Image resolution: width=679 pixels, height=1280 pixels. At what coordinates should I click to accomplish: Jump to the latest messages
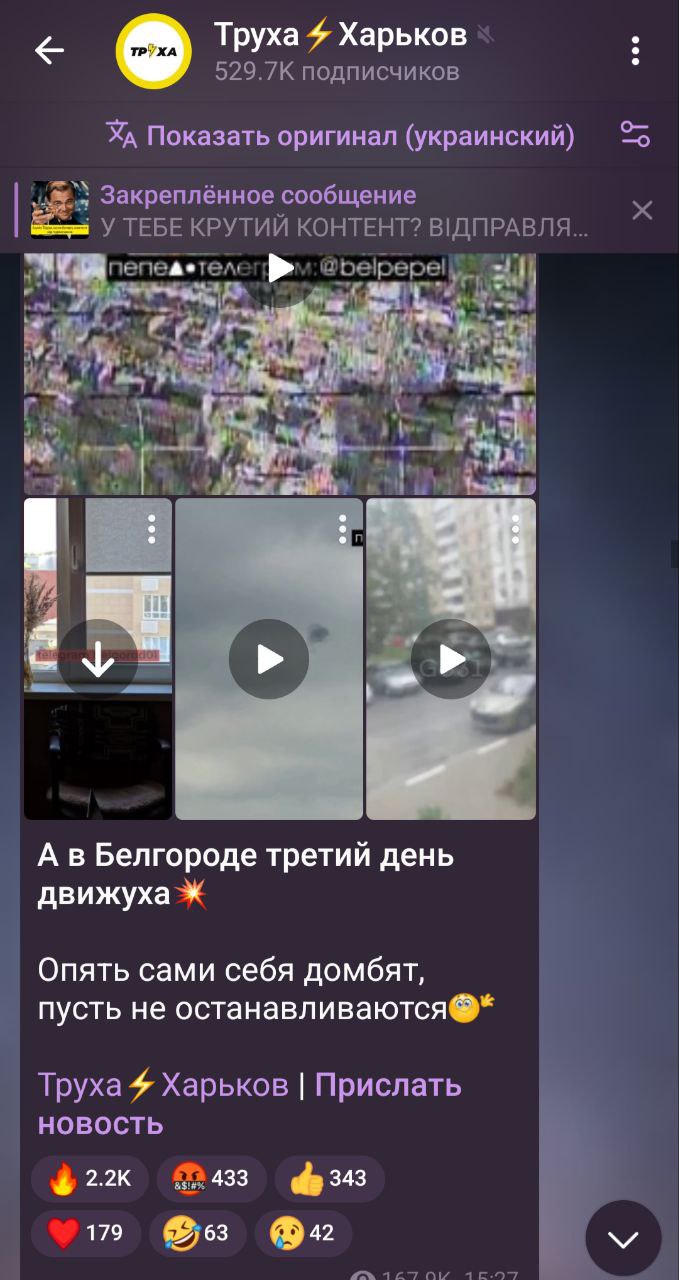coord(623,1239)
